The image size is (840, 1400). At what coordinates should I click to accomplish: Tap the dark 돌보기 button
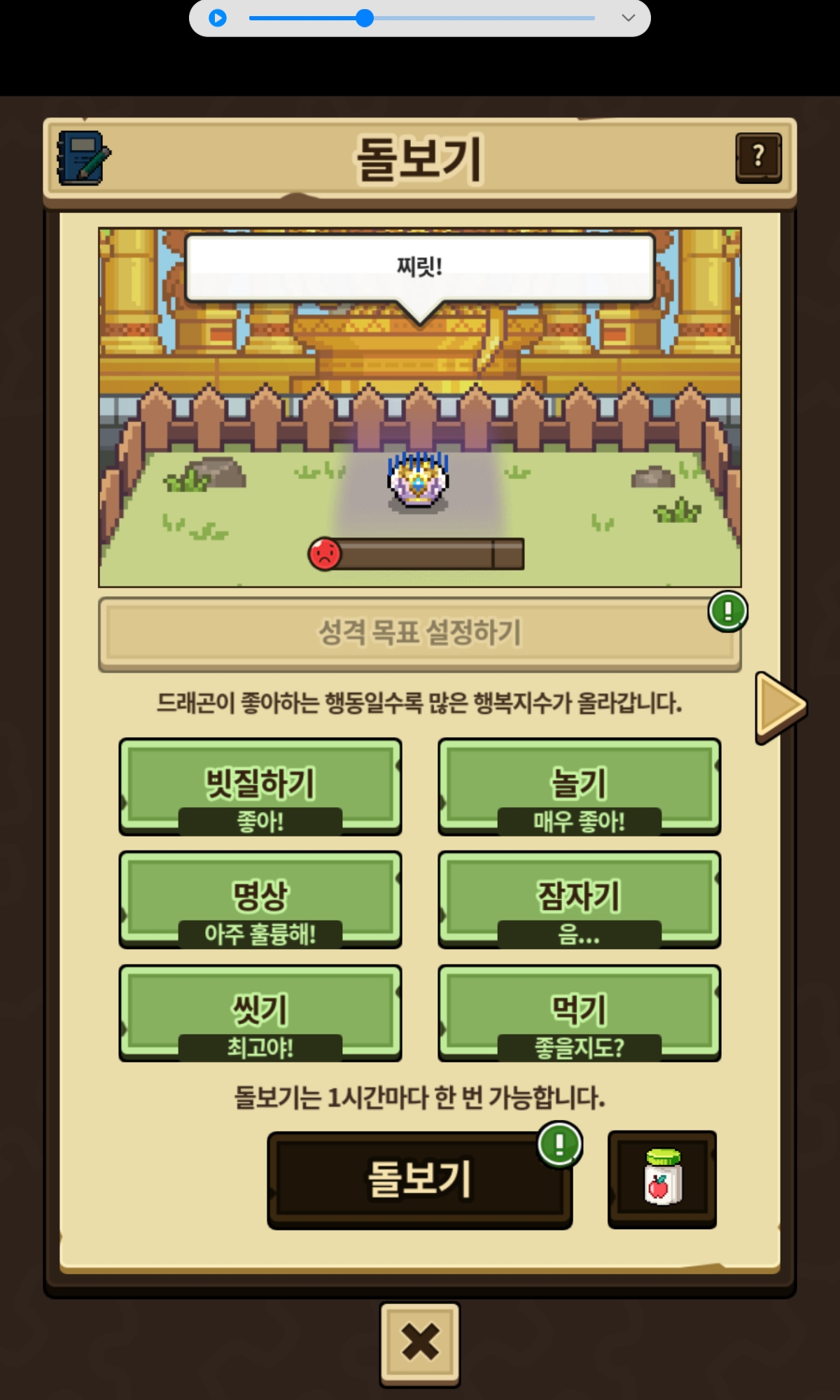coord(419,1179)
